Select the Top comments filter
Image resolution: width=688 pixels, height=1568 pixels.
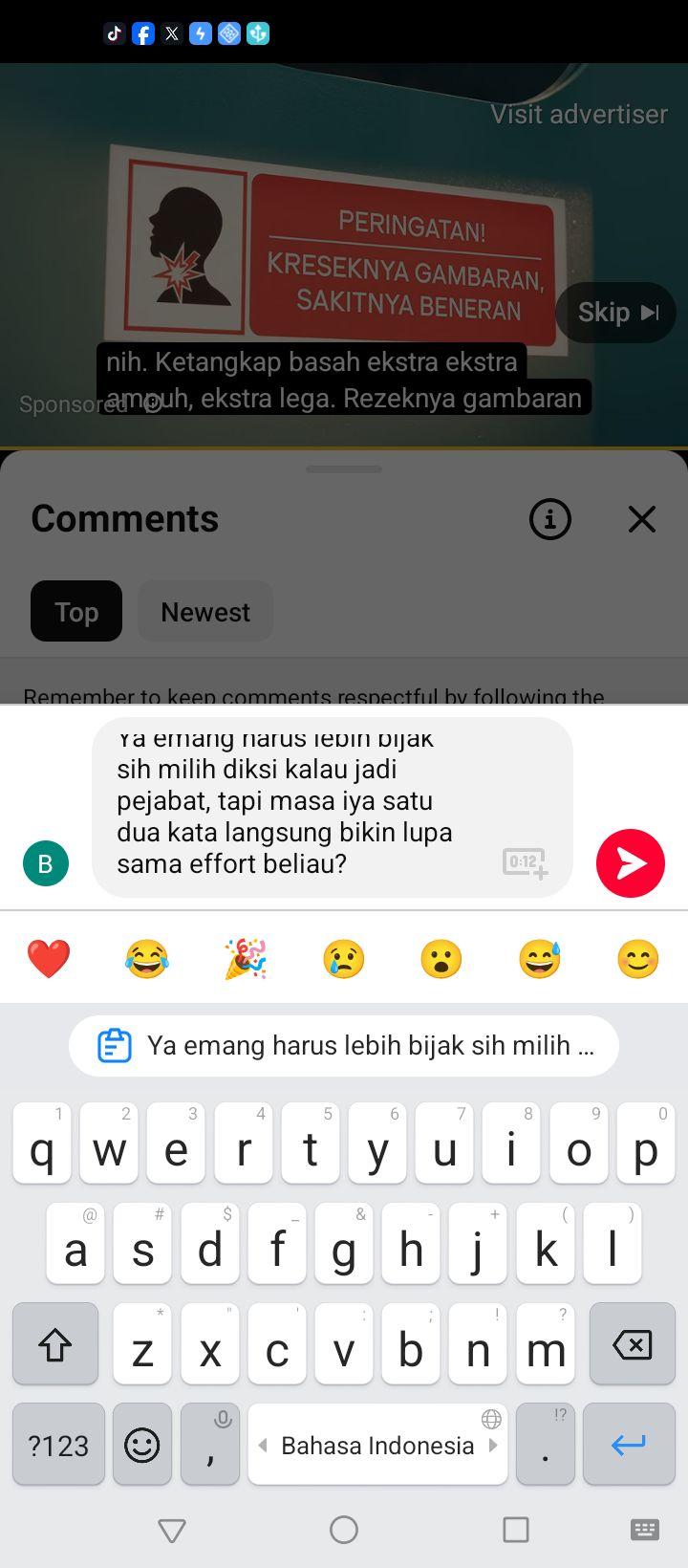[x=76, y=612]
